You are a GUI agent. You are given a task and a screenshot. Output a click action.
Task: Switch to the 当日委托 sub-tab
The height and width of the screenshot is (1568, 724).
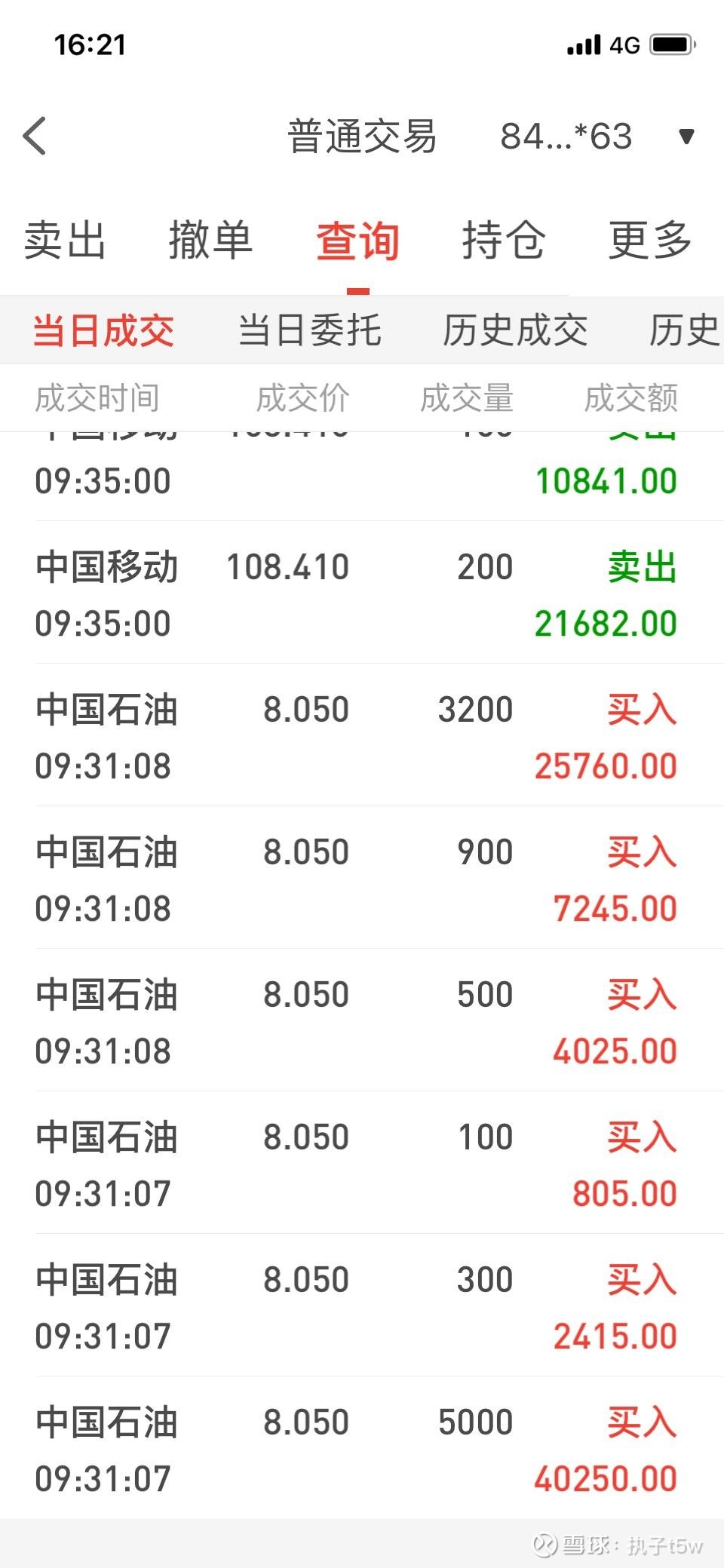pos(310,330)
